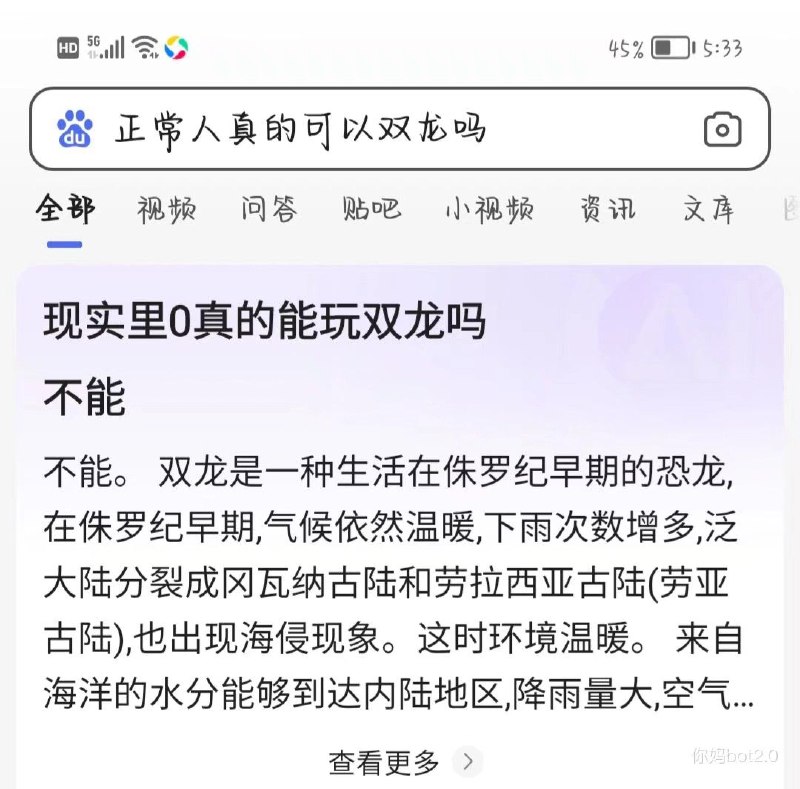Open the answer card 现实里0真的能玩双龙吗

[264, 322]
